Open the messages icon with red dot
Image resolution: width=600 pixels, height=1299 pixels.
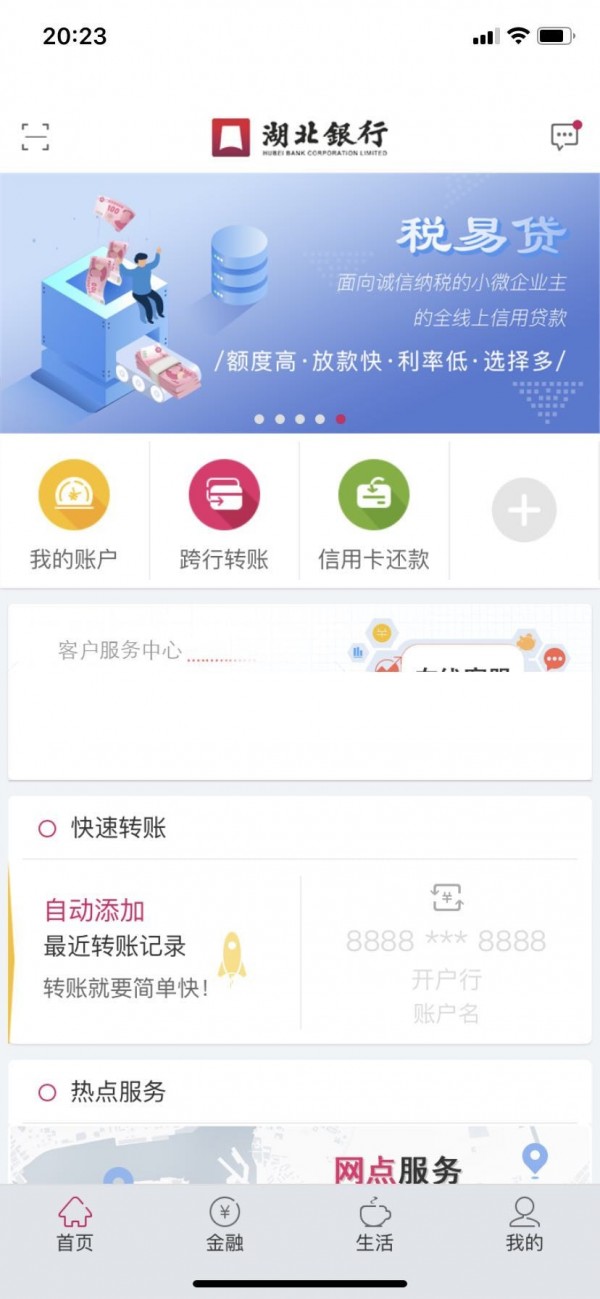565,137
